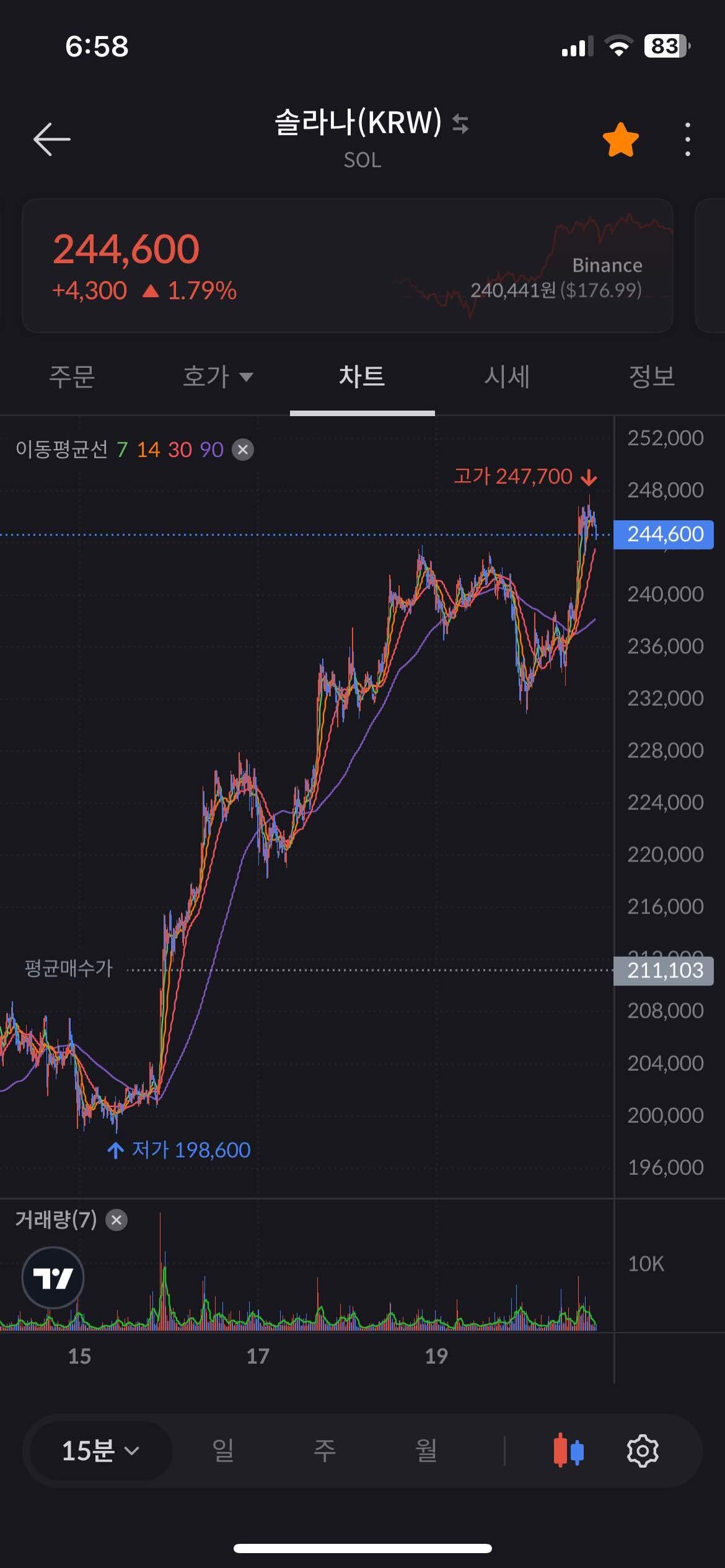Remove the 이동평균선 indicator
725x1568 pixels.
tap(243, 450)
